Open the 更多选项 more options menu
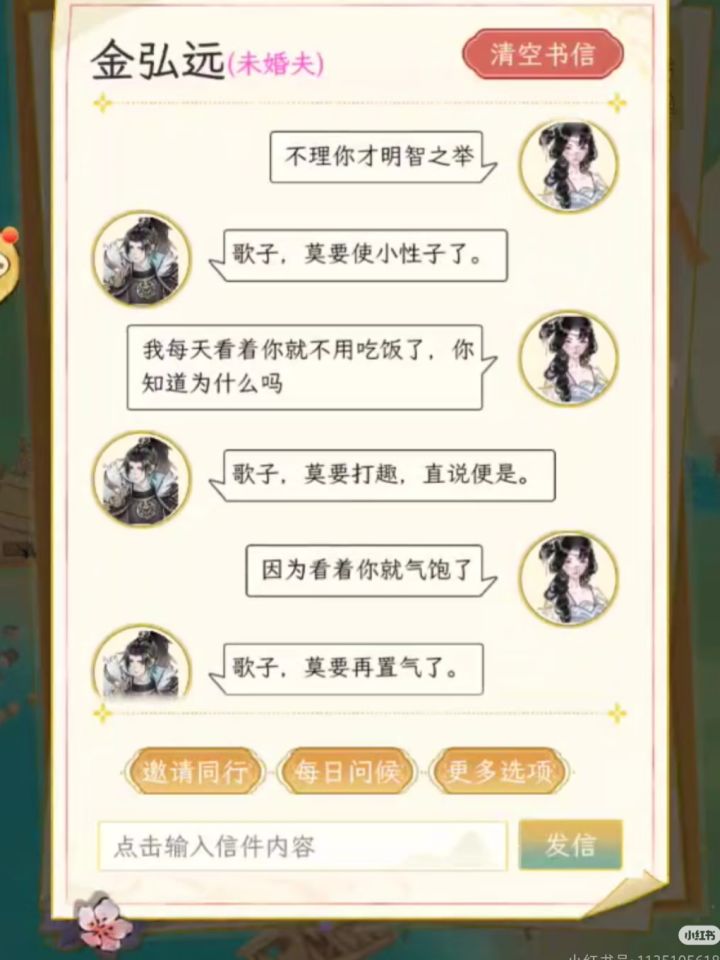Image resolution: width=720 pixels, height=960 pixels. tap(500, 772)
